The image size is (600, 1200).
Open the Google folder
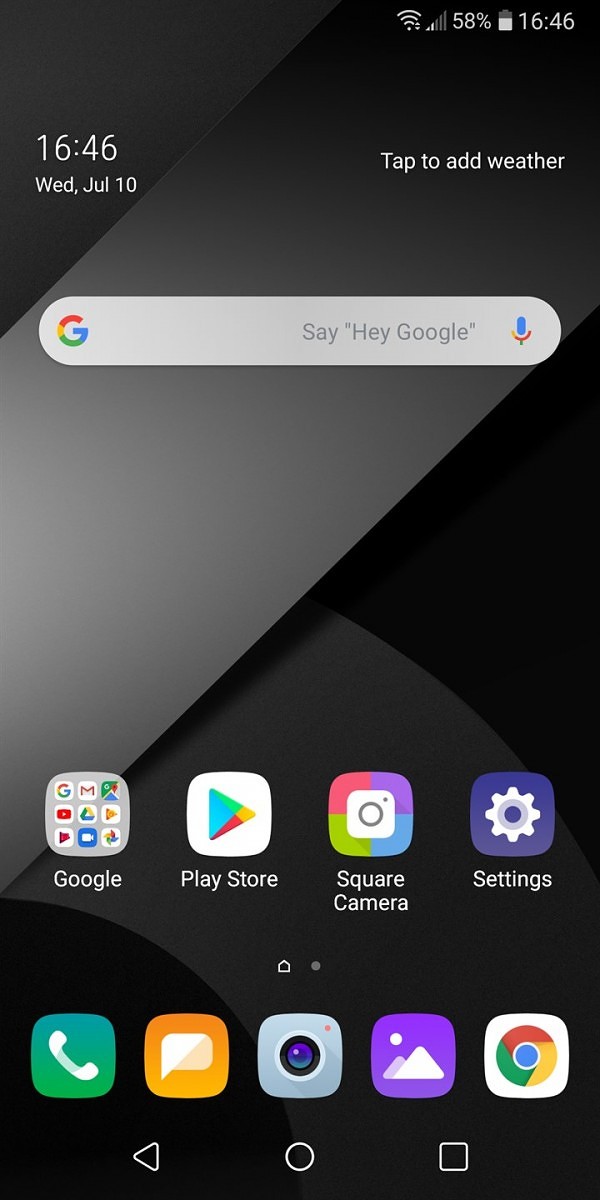(88, 814)
